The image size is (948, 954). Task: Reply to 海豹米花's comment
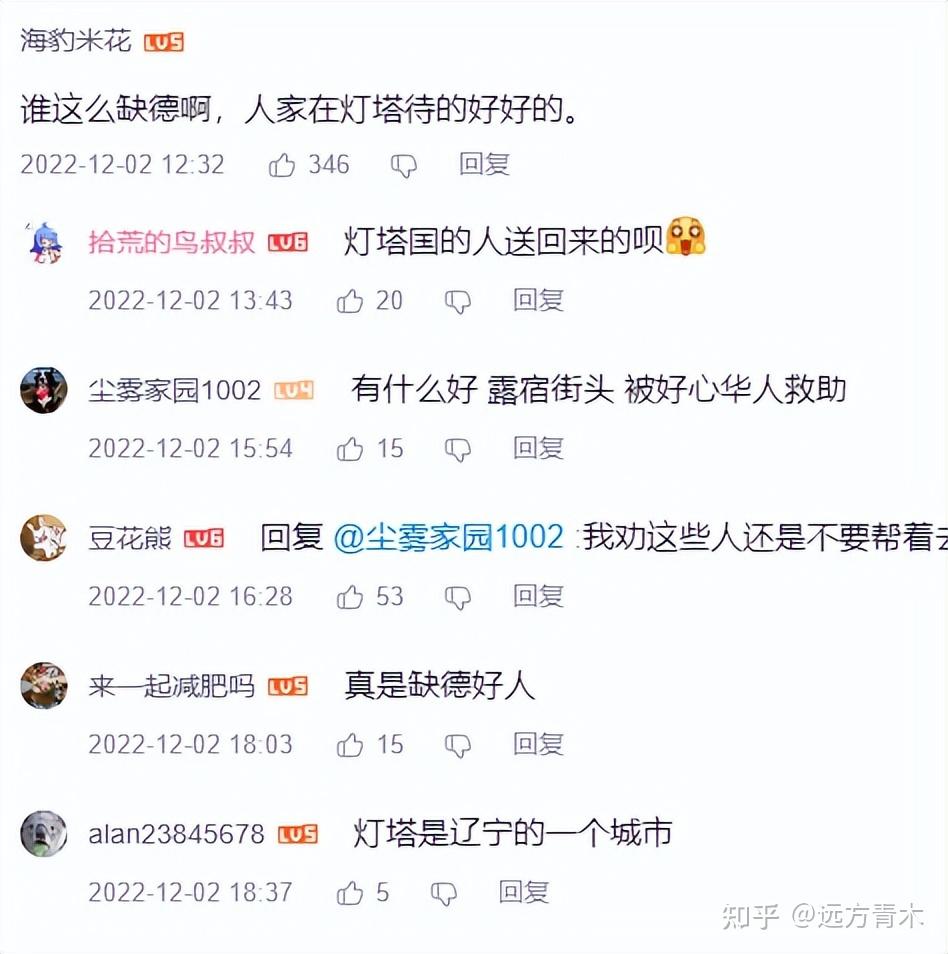click(484, 165)
